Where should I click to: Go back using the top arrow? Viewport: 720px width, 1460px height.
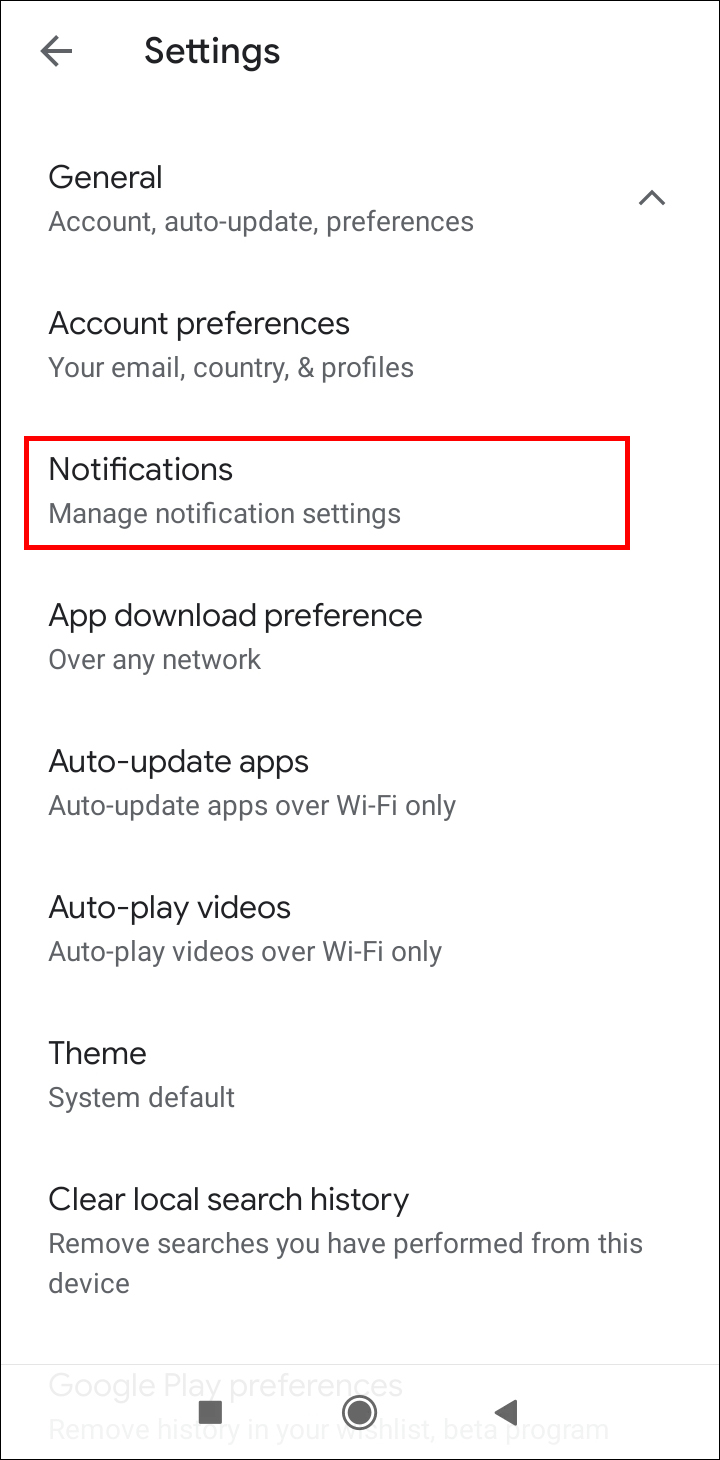pos(56,51)
